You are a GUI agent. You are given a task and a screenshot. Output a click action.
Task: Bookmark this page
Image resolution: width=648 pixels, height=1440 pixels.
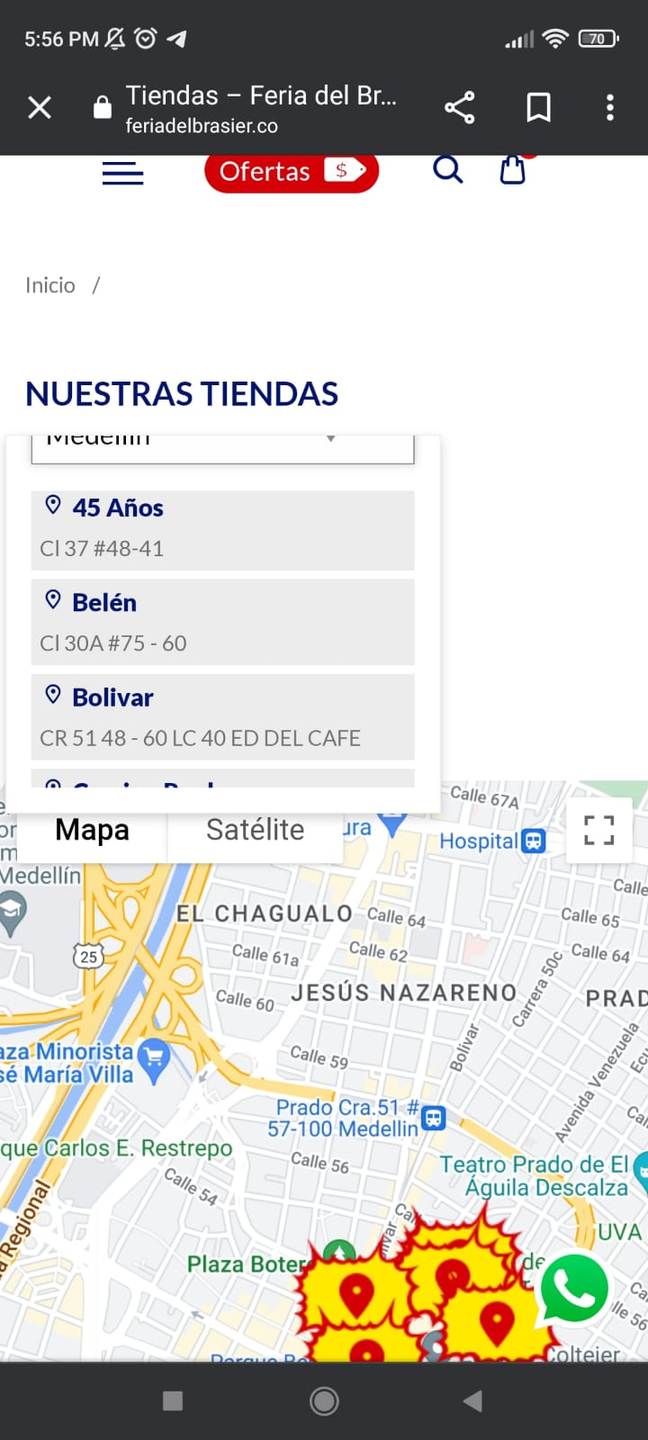click(x=538, y=107)
